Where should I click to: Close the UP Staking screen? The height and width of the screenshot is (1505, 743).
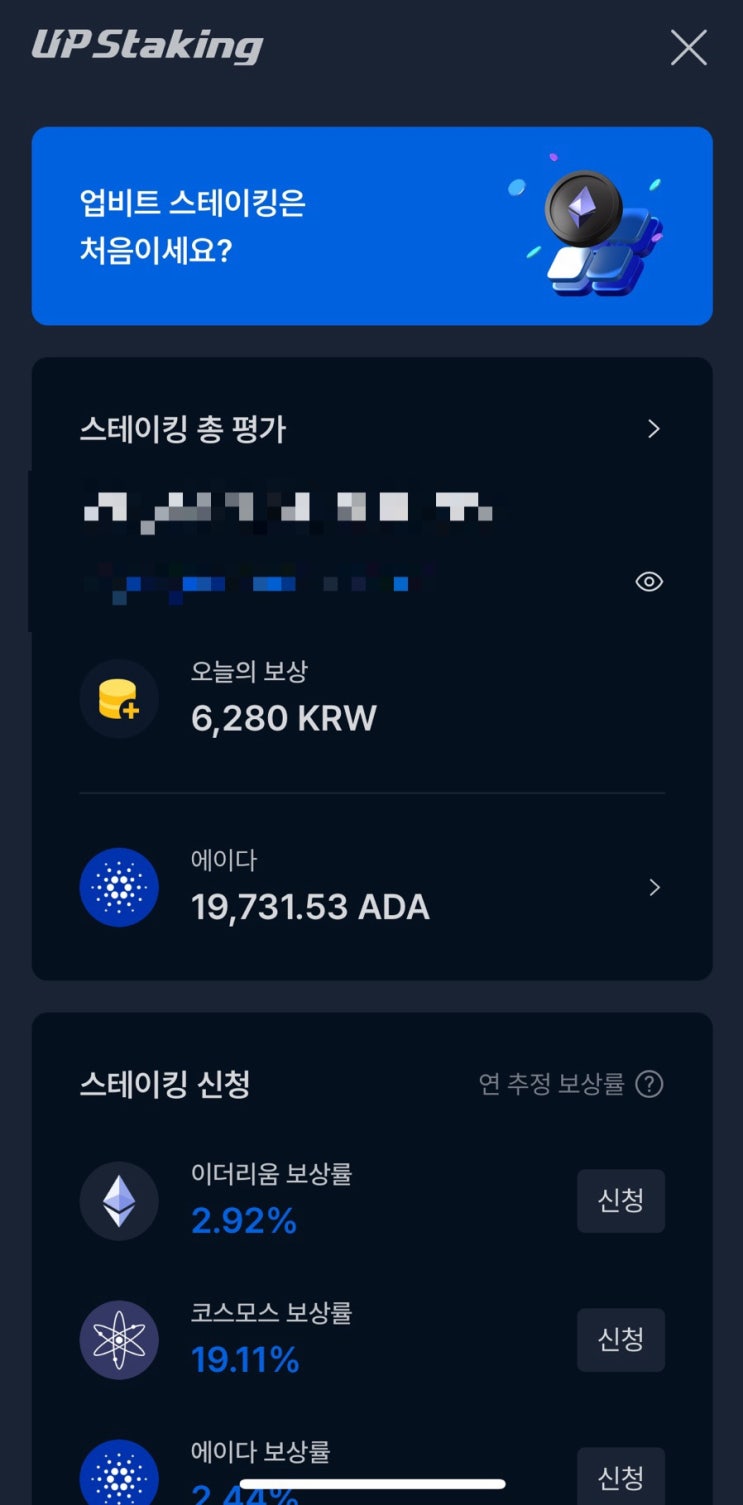point(688,47)
